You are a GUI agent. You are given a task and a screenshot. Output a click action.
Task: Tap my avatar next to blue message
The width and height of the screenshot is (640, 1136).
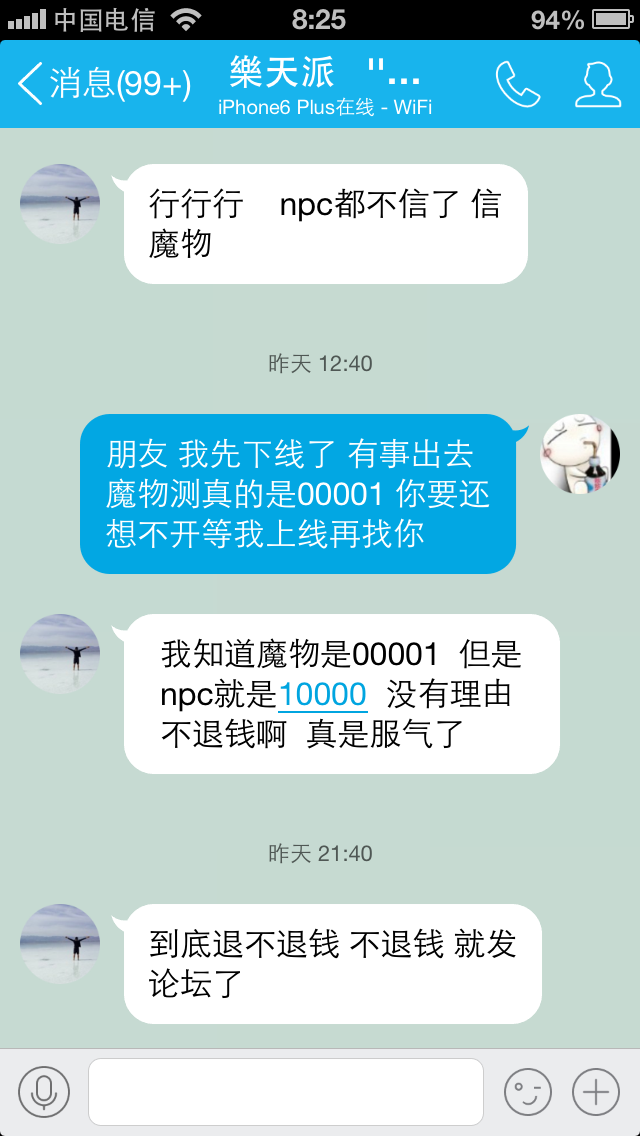(x=580, y=454)
